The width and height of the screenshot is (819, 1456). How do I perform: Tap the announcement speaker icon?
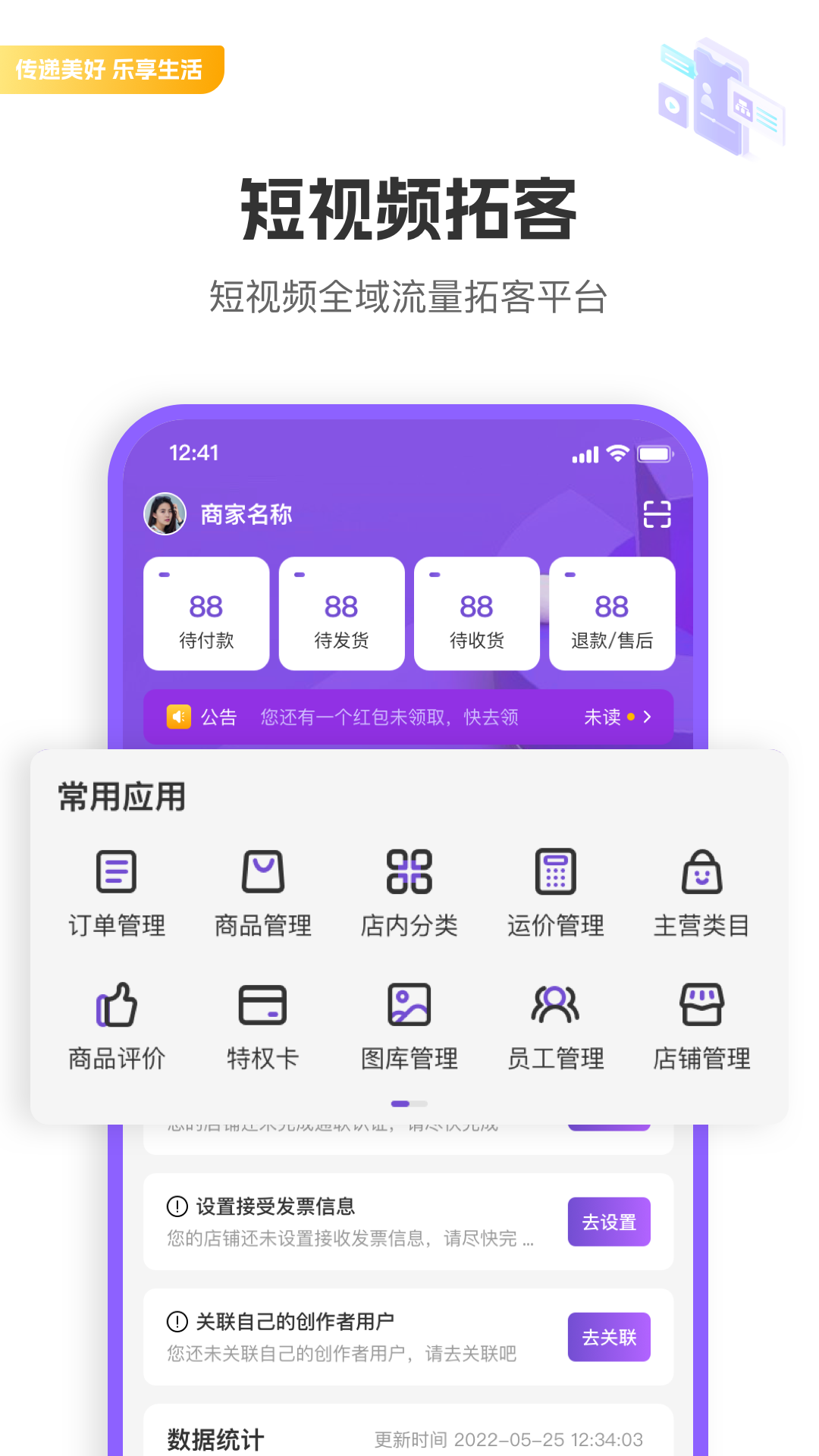tap(178, 717)
